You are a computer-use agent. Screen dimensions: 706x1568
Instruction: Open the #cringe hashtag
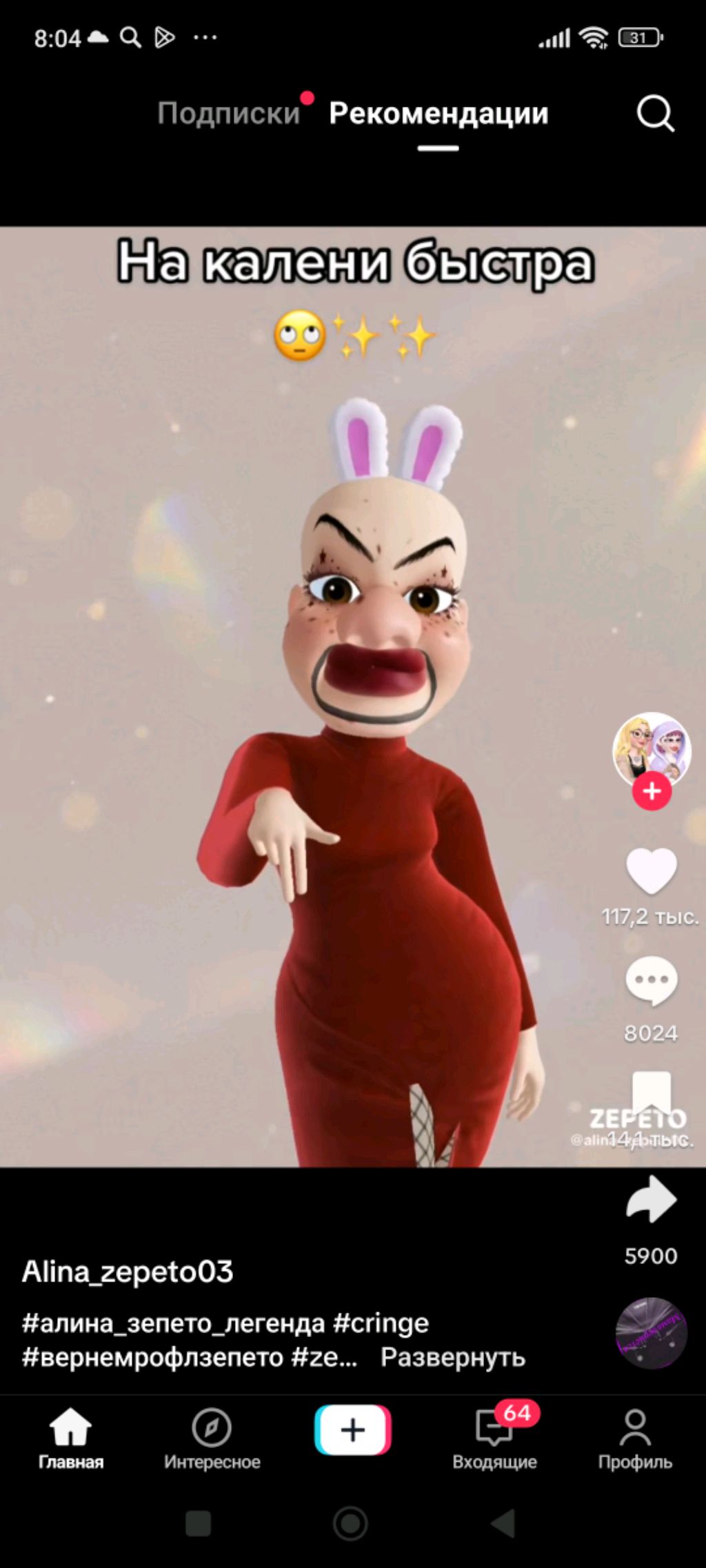point(381,1323)
